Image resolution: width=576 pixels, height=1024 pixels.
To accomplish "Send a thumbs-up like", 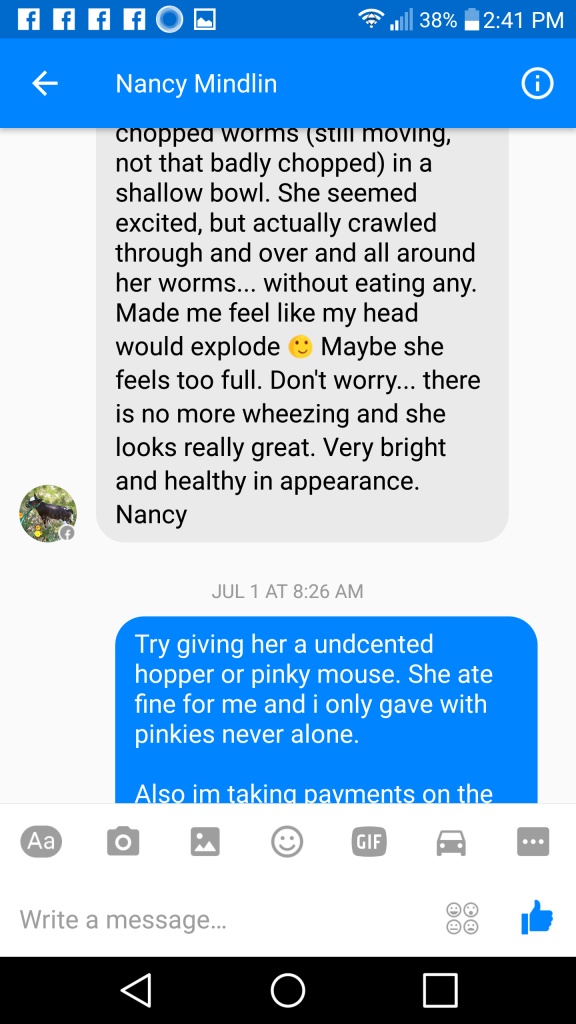I will coord(537,918).
